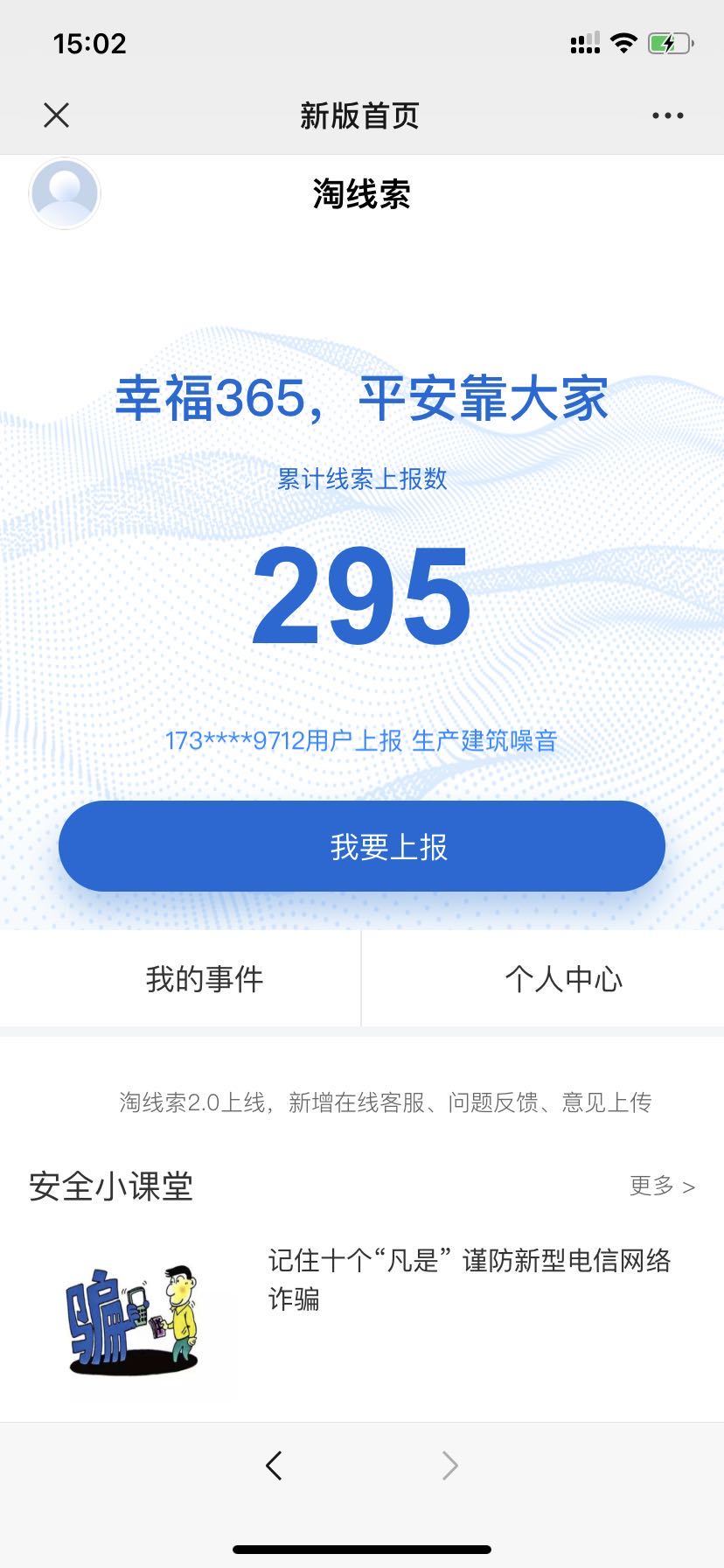Image resolution: width=724 pixels, height=1568 pixels.
Task: Go to 个人中心
Action: pyautogui.click(x=563, y=979)
